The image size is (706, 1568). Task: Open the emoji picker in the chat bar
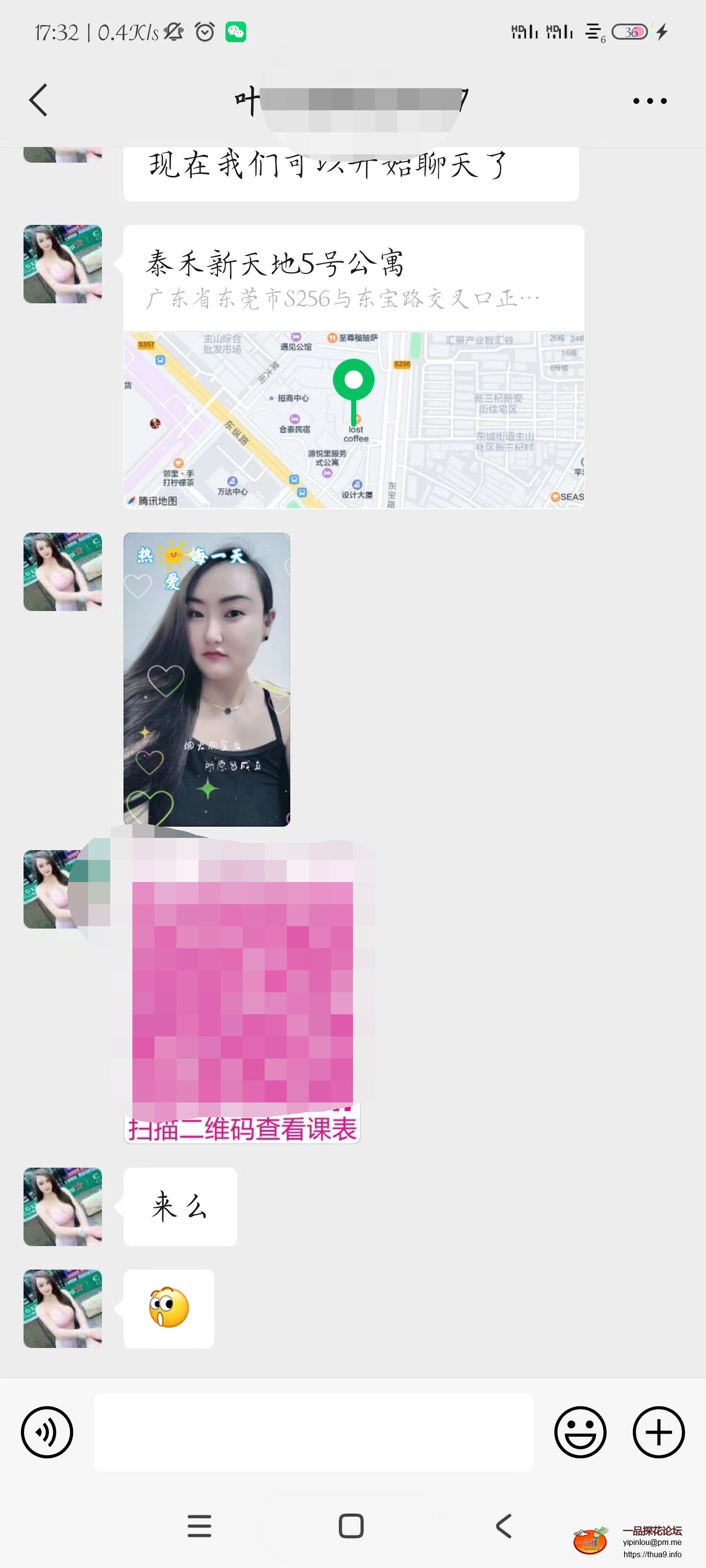pyautogui.click(x=581, y=1432)
